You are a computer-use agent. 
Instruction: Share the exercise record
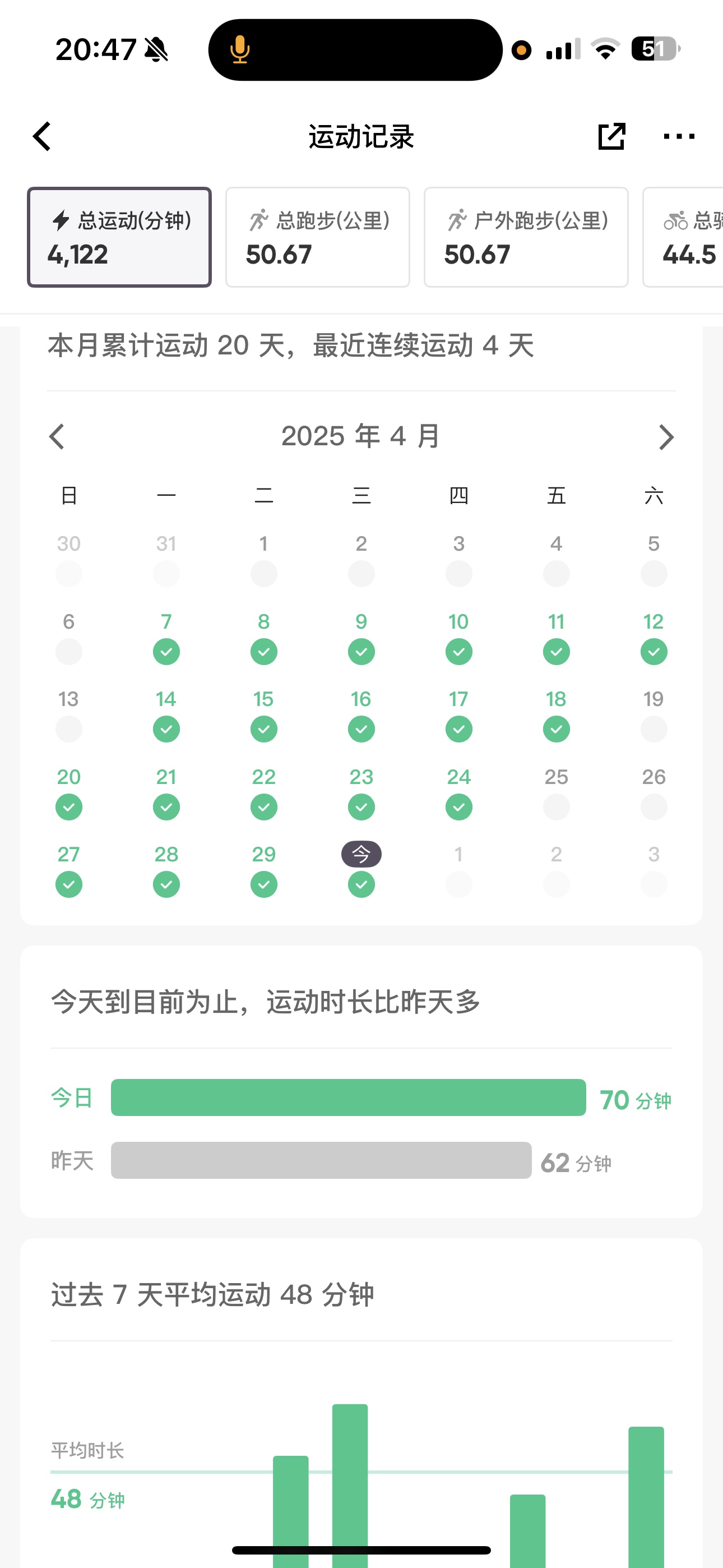point(611,136)
